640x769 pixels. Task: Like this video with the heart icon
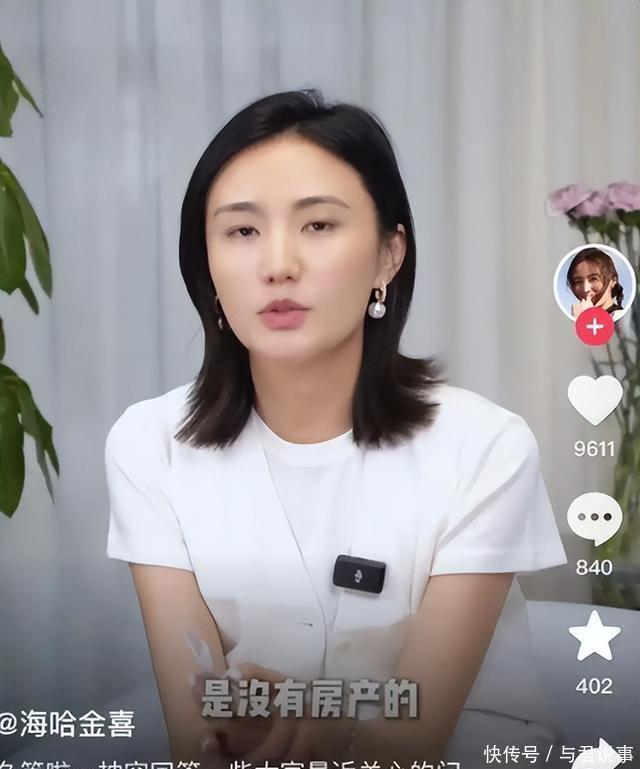[595, 398]
